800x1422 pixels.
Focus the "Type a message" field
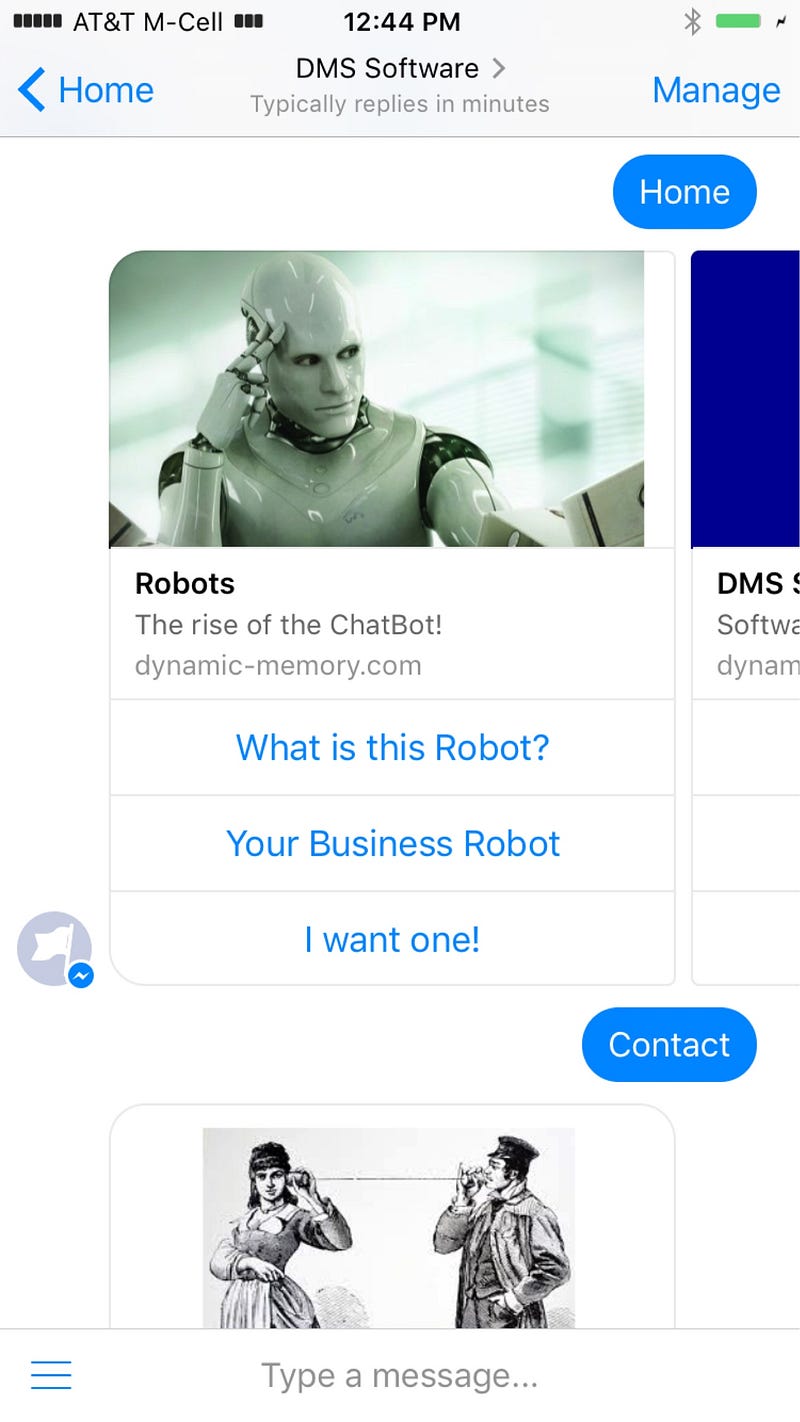pyautogui.click(x=400, y=1376)
